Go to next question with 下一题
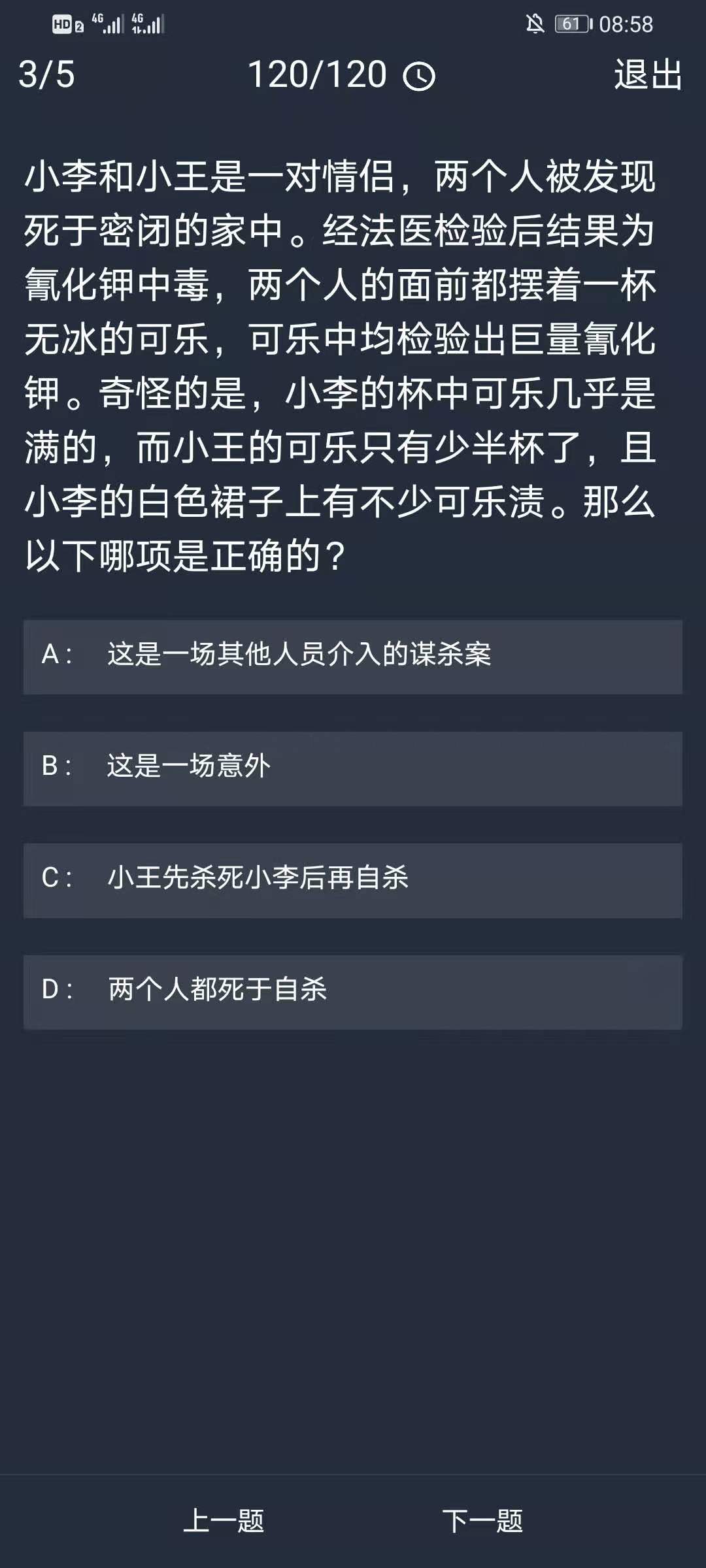Viewport: 706px width, 1568px height. (x=482, y=1520)
